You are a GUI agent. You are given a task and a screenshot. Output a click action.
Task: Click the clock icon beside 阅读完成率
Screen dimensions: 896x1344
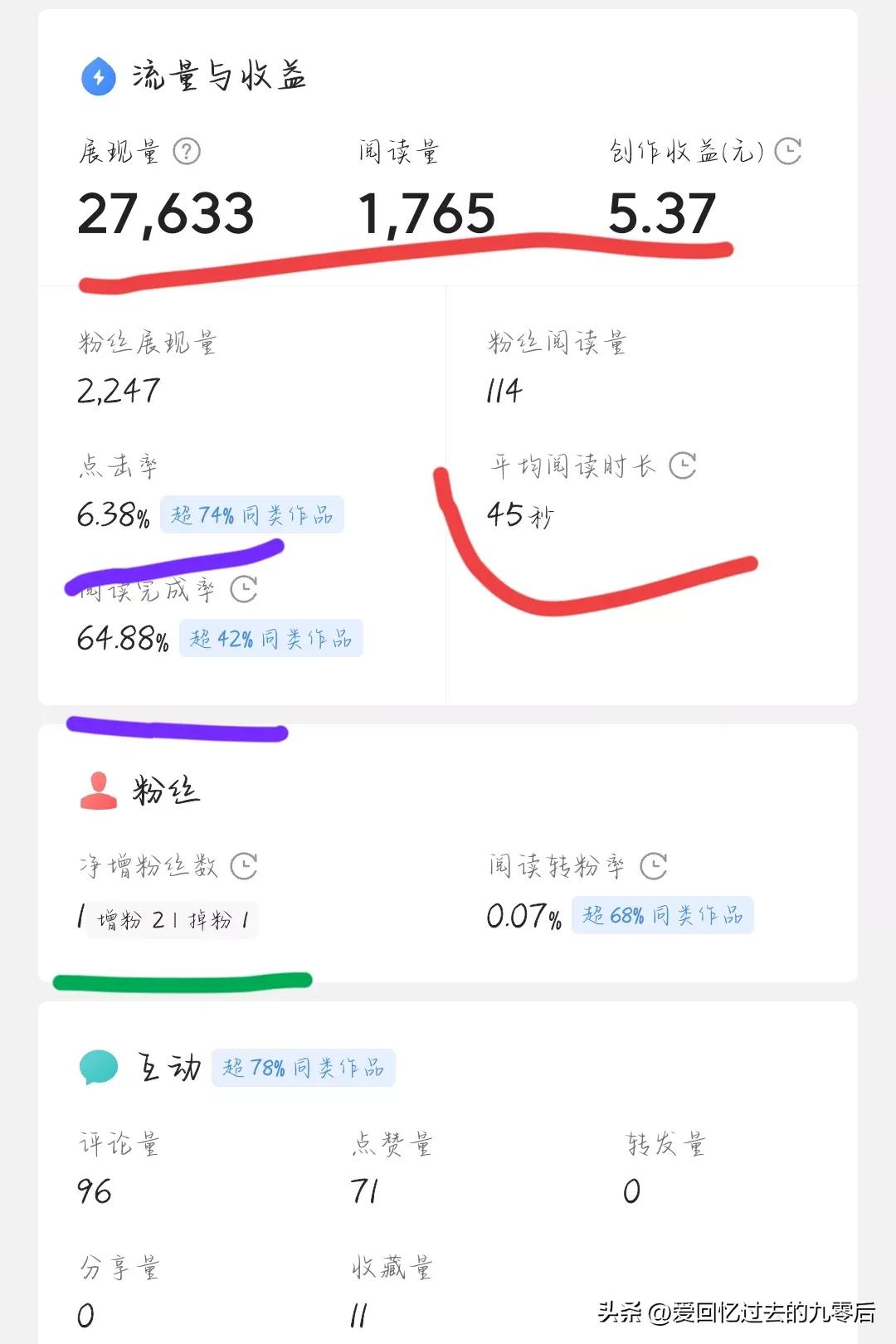point(243,589)
